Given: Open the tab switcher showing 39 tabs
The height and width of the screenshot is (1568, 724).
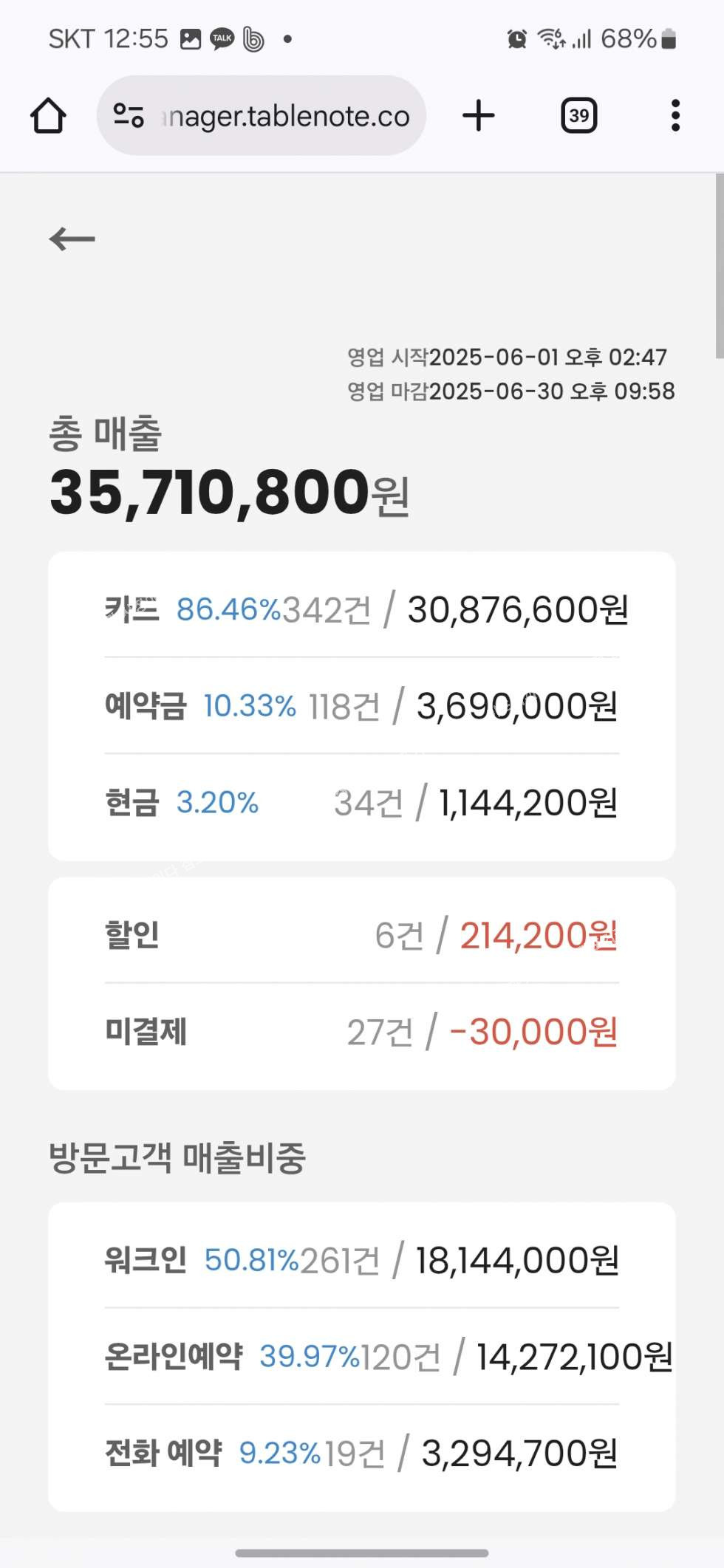Looking at the screenshot, I should 578,116.
